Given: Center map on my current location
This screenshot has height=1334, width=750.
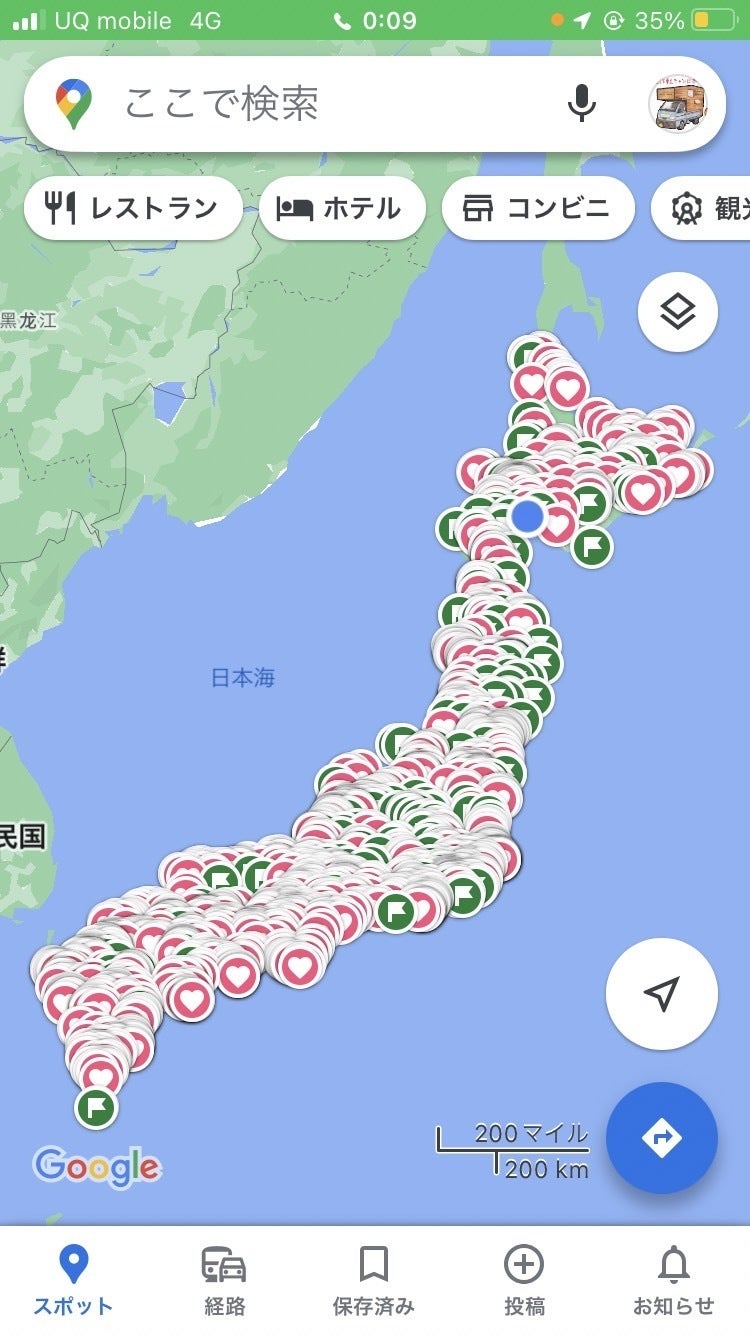Looking at the screenshot, I should tap(661, 993).
